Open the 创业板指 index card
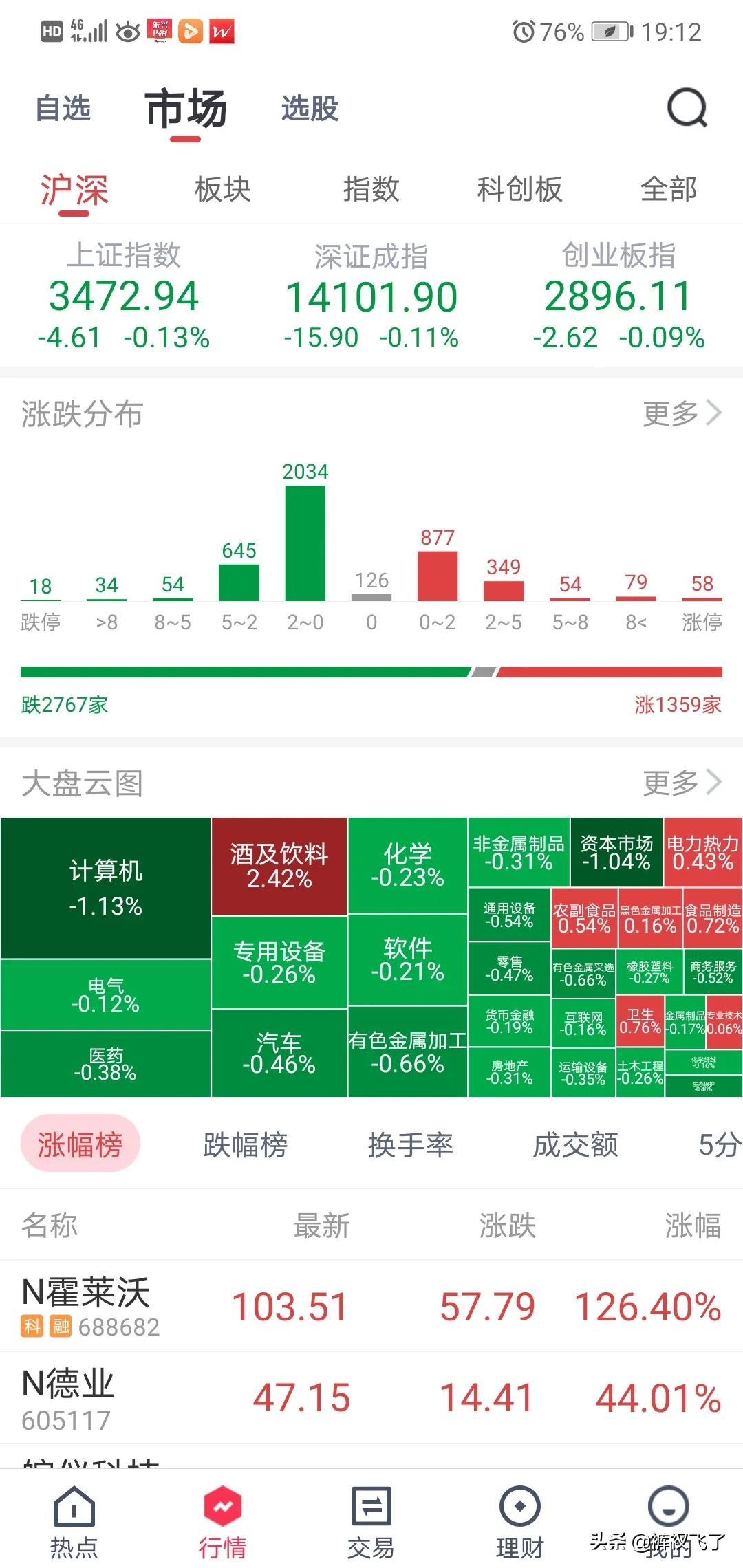743x1568 pixels. click(x=618, y=296)
